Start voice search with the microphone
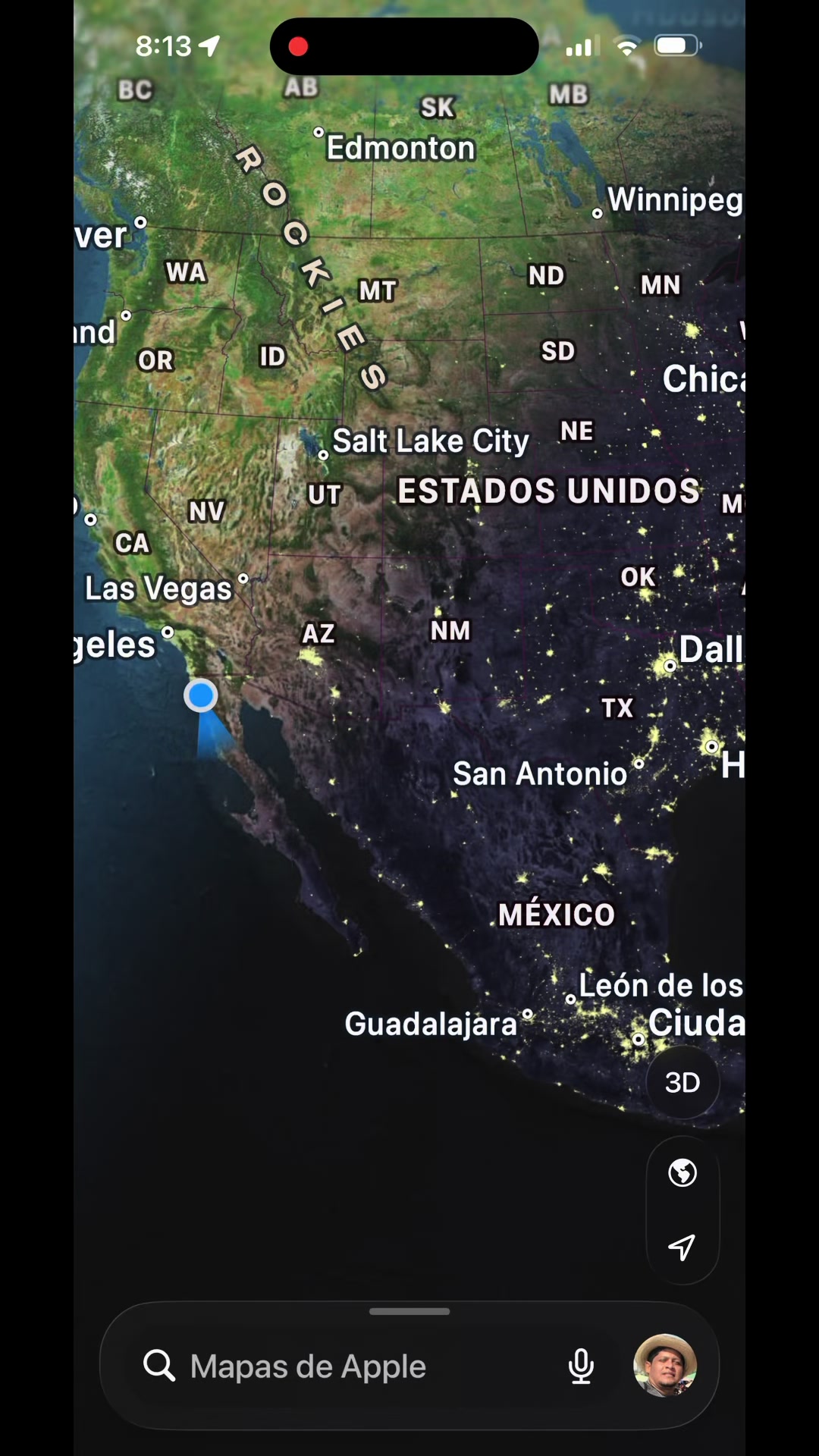The image size is (819, 1456). [x=581, y=1367]
